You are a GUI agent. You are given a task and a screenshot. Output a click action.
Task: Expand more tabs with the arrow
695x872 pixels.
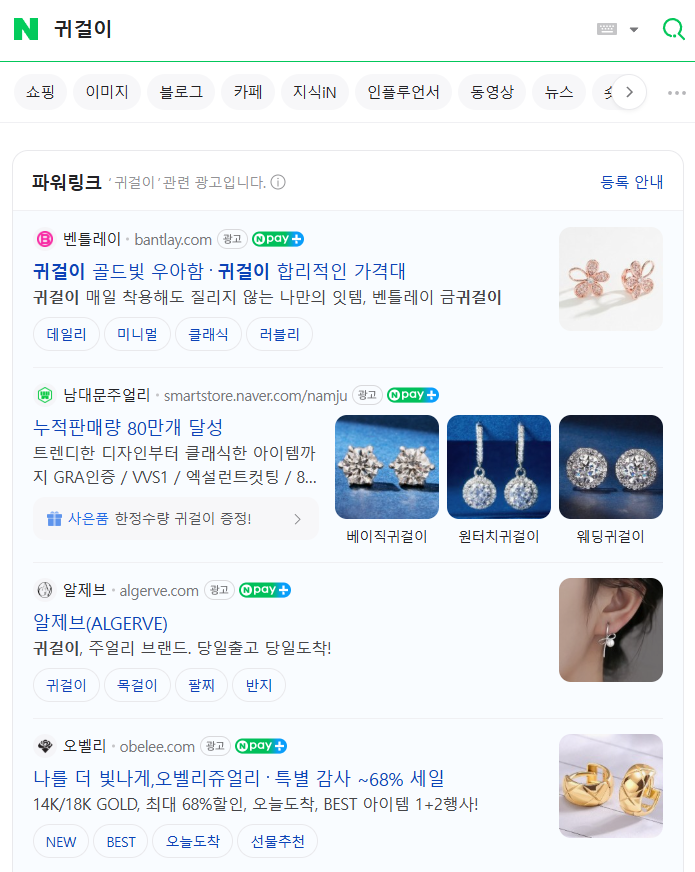tap(629, 92)
